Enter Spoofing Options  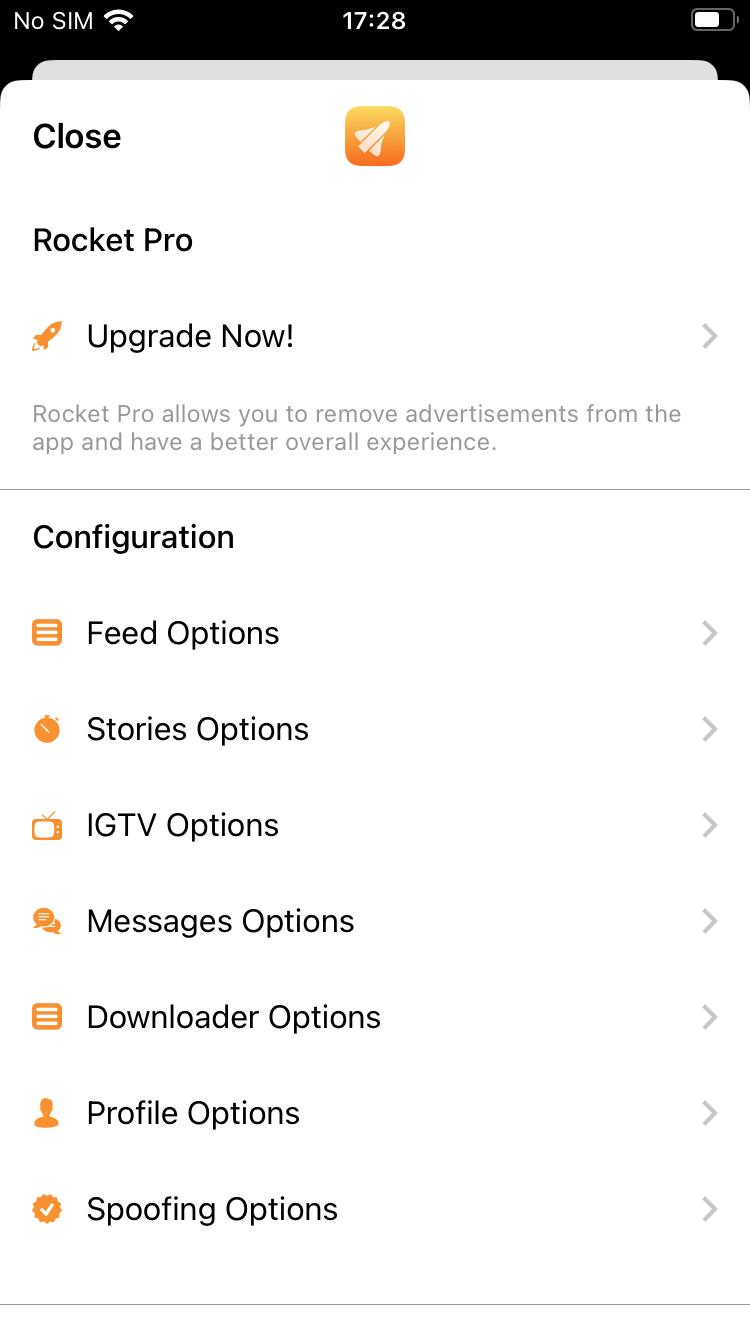pyautogui.click(x=375, y=1209)
